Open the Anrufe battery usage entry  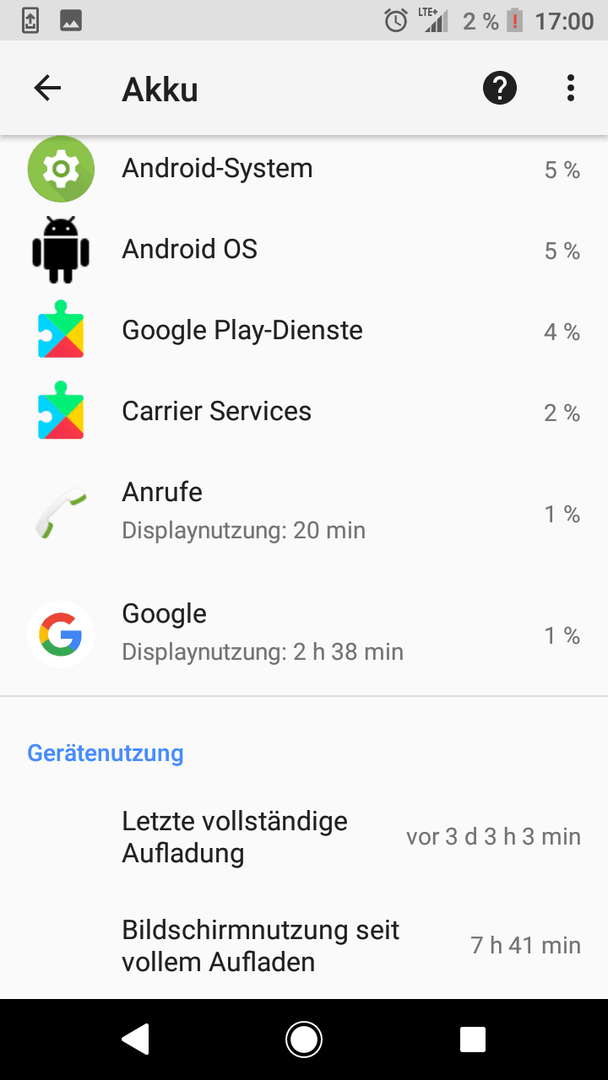[x=304, y=513]
